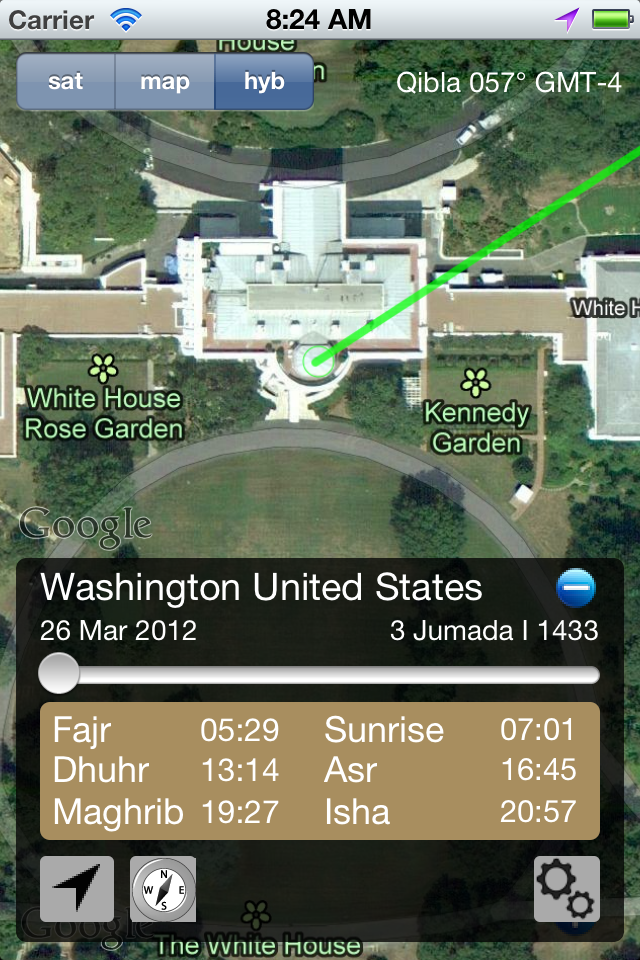Image resolution: width=640 pixels, height=960 pixels.
Task: Open the settings gears
Action: (x=567, y=889)
